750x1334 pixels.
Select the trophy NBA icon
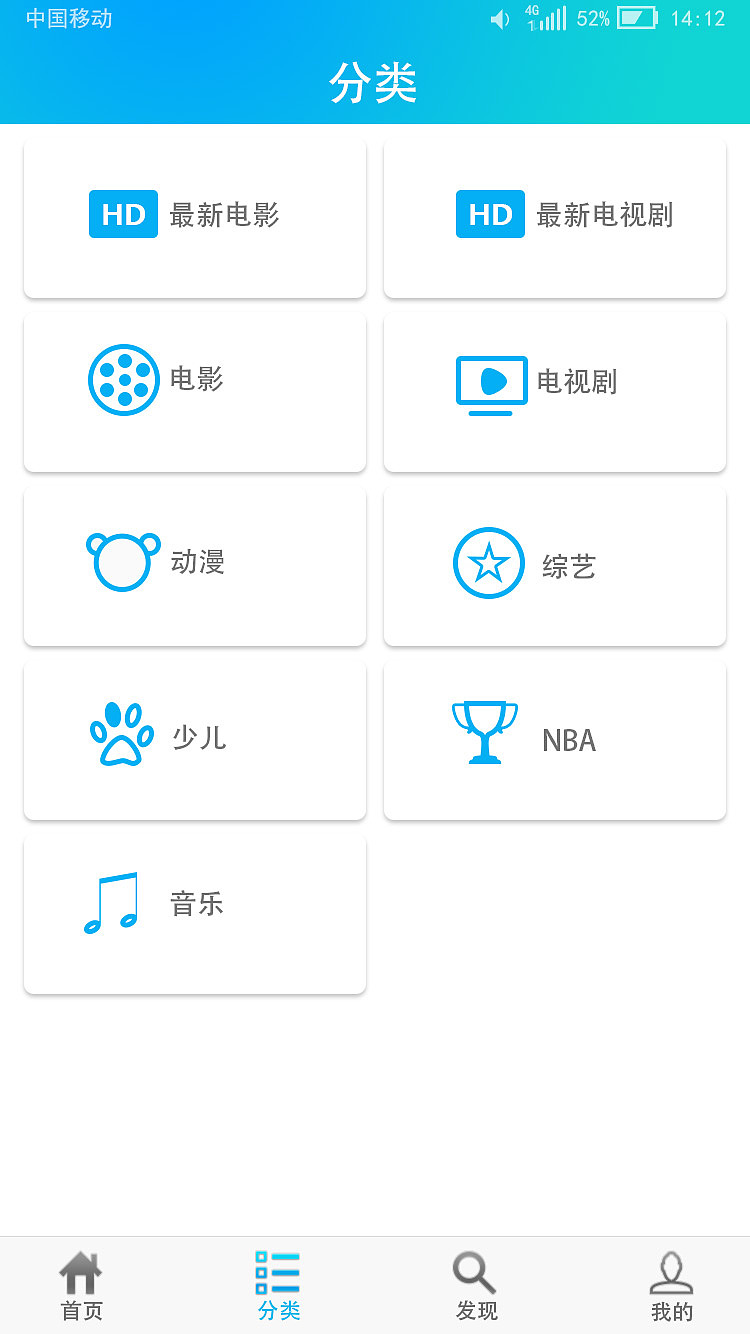[x=485, y=731]
